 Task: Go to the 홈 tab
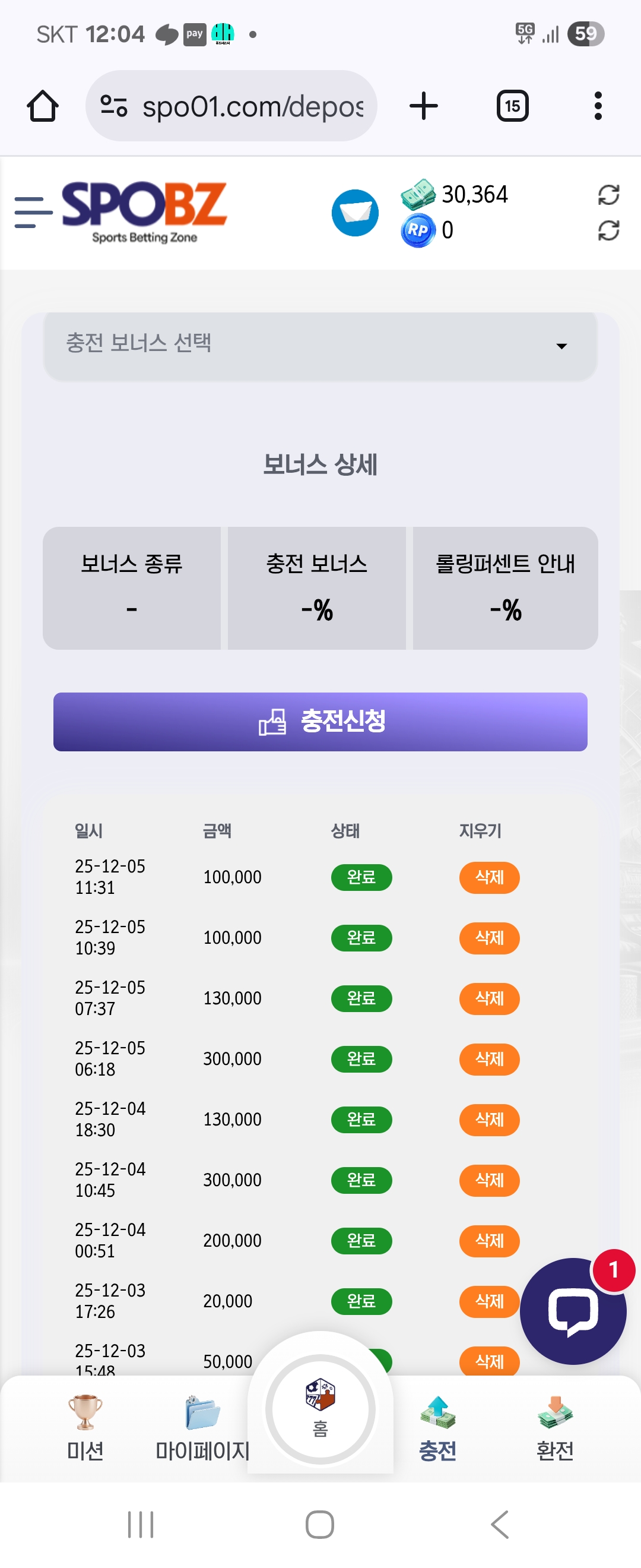pos(320,1409)
